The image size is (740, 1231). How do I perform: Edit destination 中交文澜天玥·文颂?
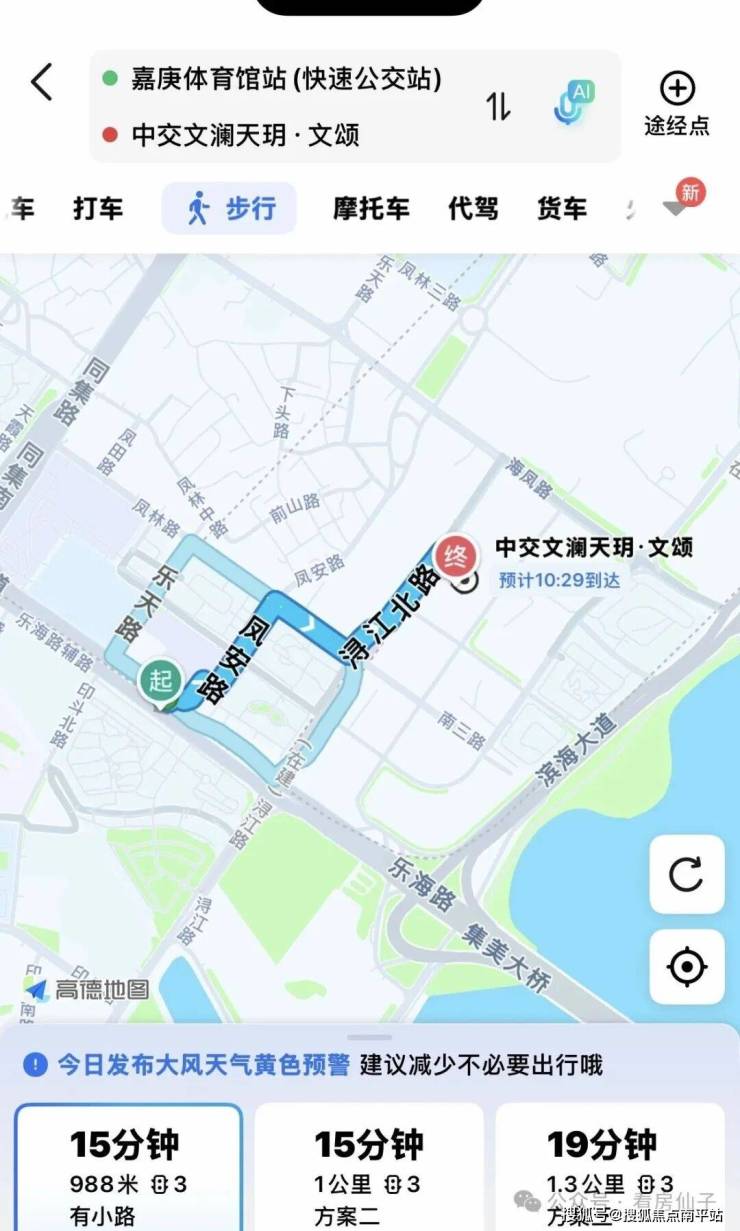pos(245,134)
